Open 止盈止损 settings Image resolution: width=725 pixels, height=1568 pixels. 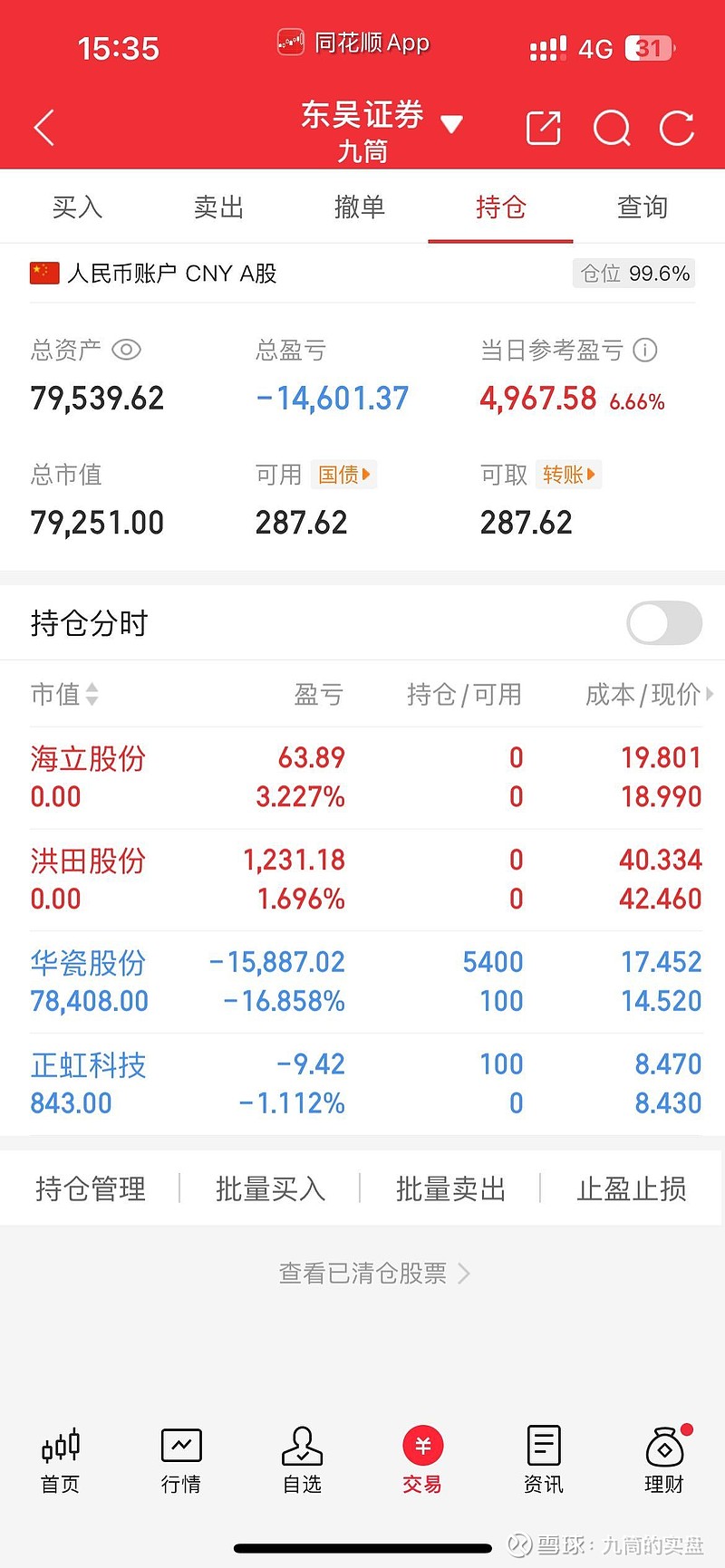click(x=632, y=1188)
